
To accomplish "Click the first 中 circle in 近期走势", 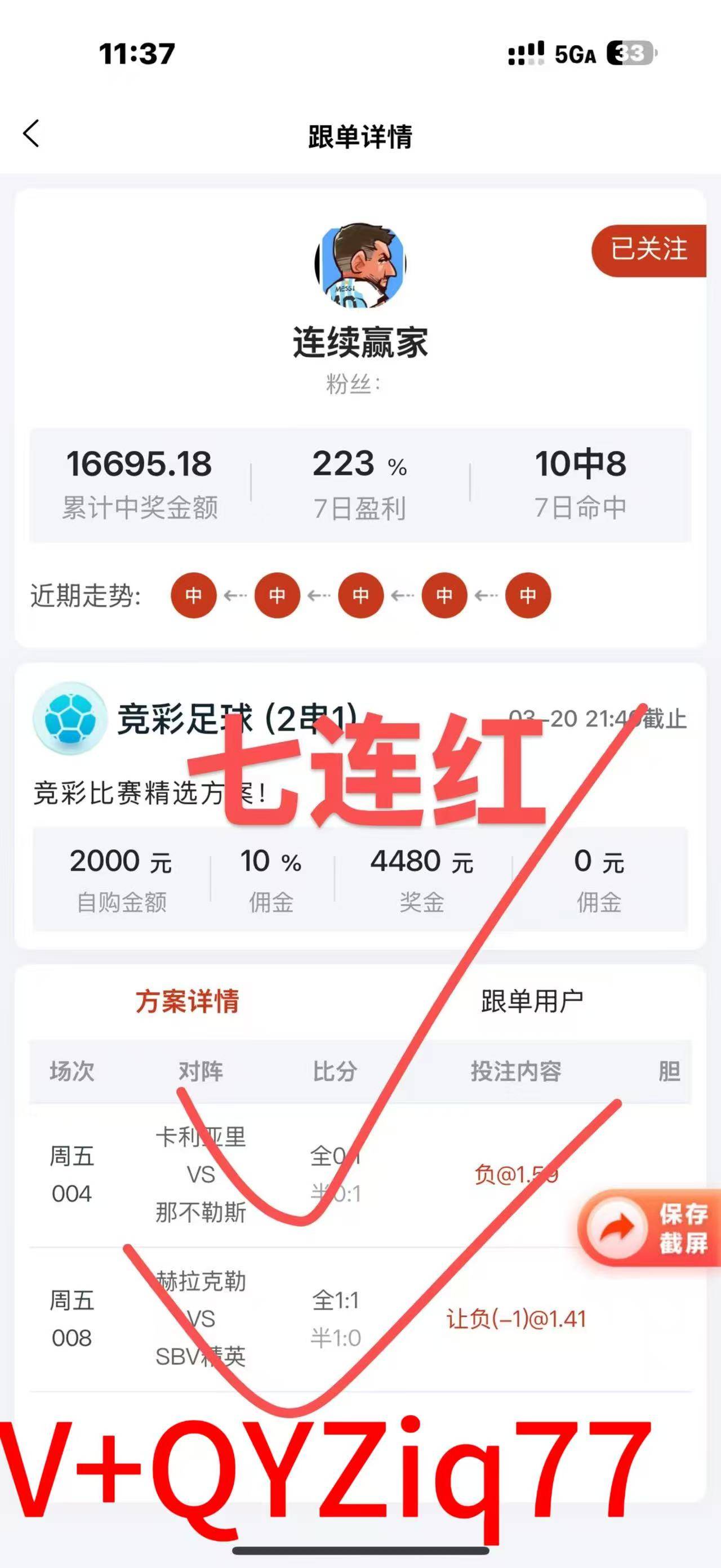I will click(x=194, y=596).
